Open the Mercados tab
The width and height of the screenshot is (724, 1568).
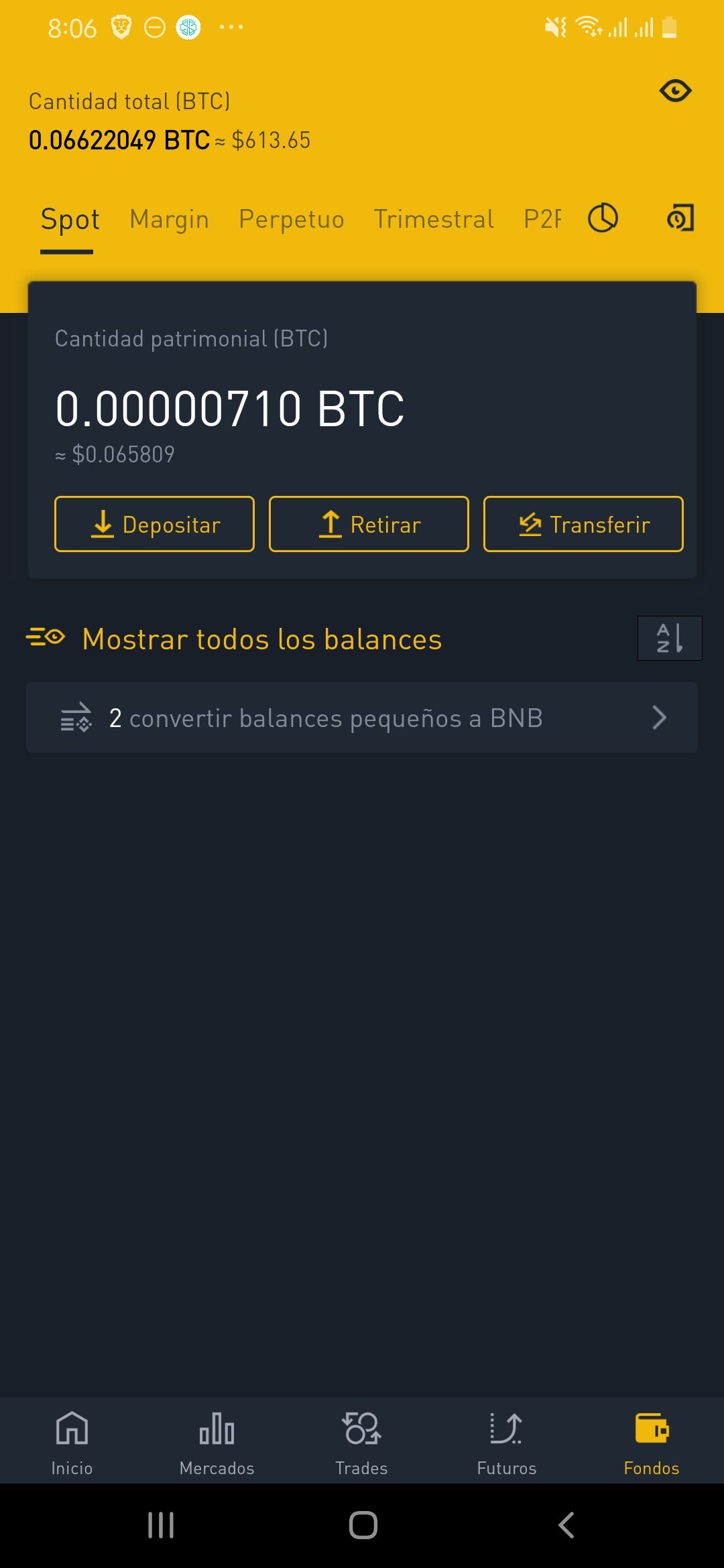[x=217, y=1443]
